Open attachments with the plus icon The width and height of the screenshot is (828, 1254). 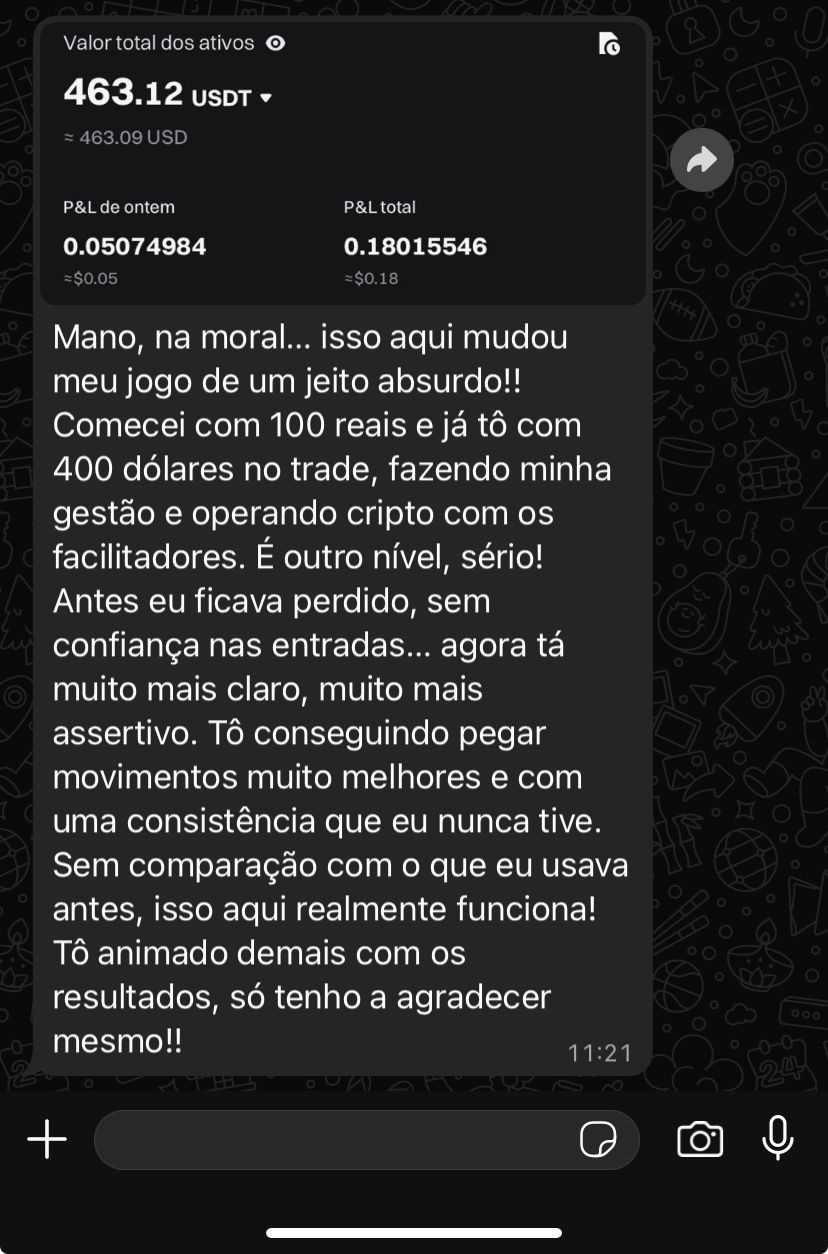click(46, 1139)
